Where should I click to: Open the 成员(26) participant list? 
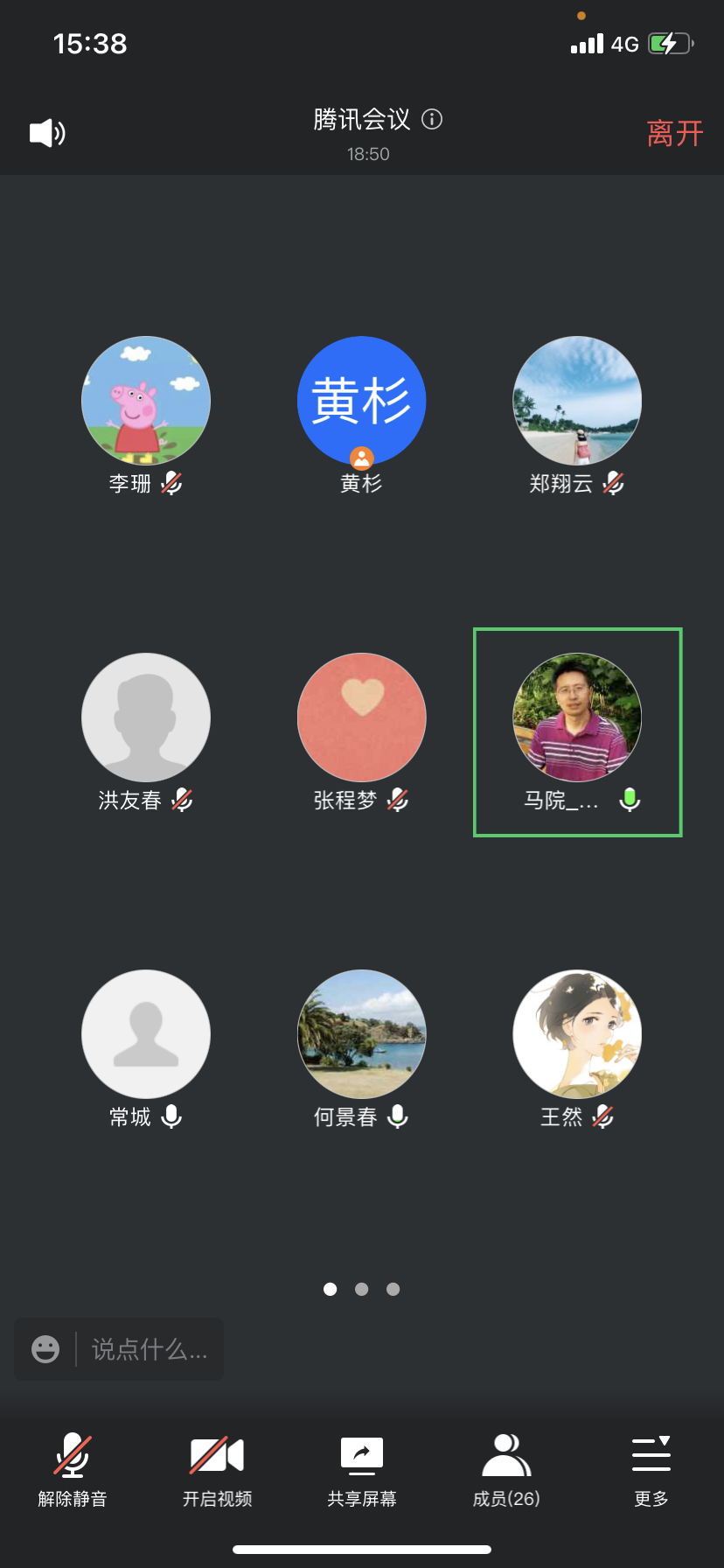click(506, 1470)
